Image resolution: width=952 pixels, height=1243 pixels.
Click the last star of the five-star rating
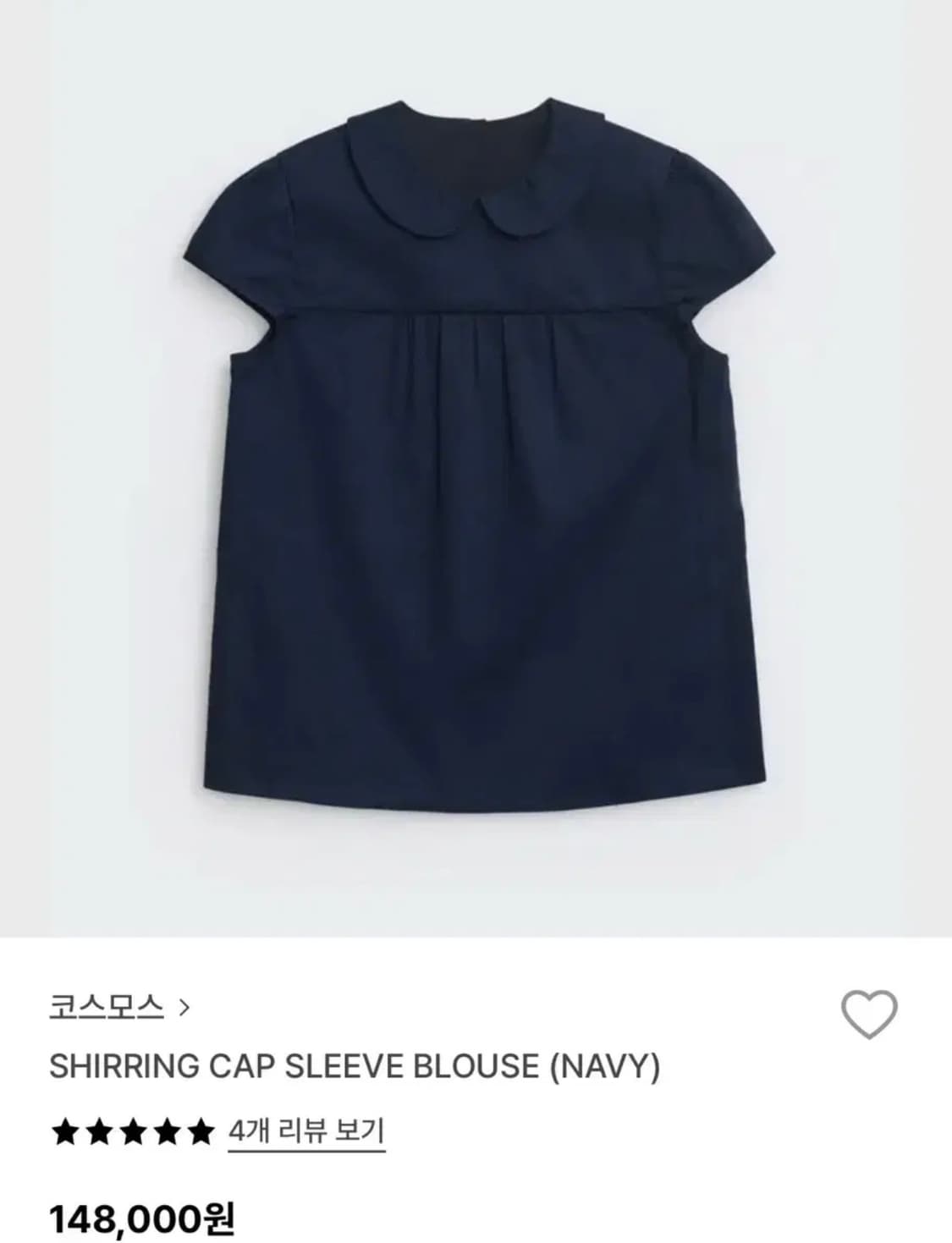coord(201,1127)
